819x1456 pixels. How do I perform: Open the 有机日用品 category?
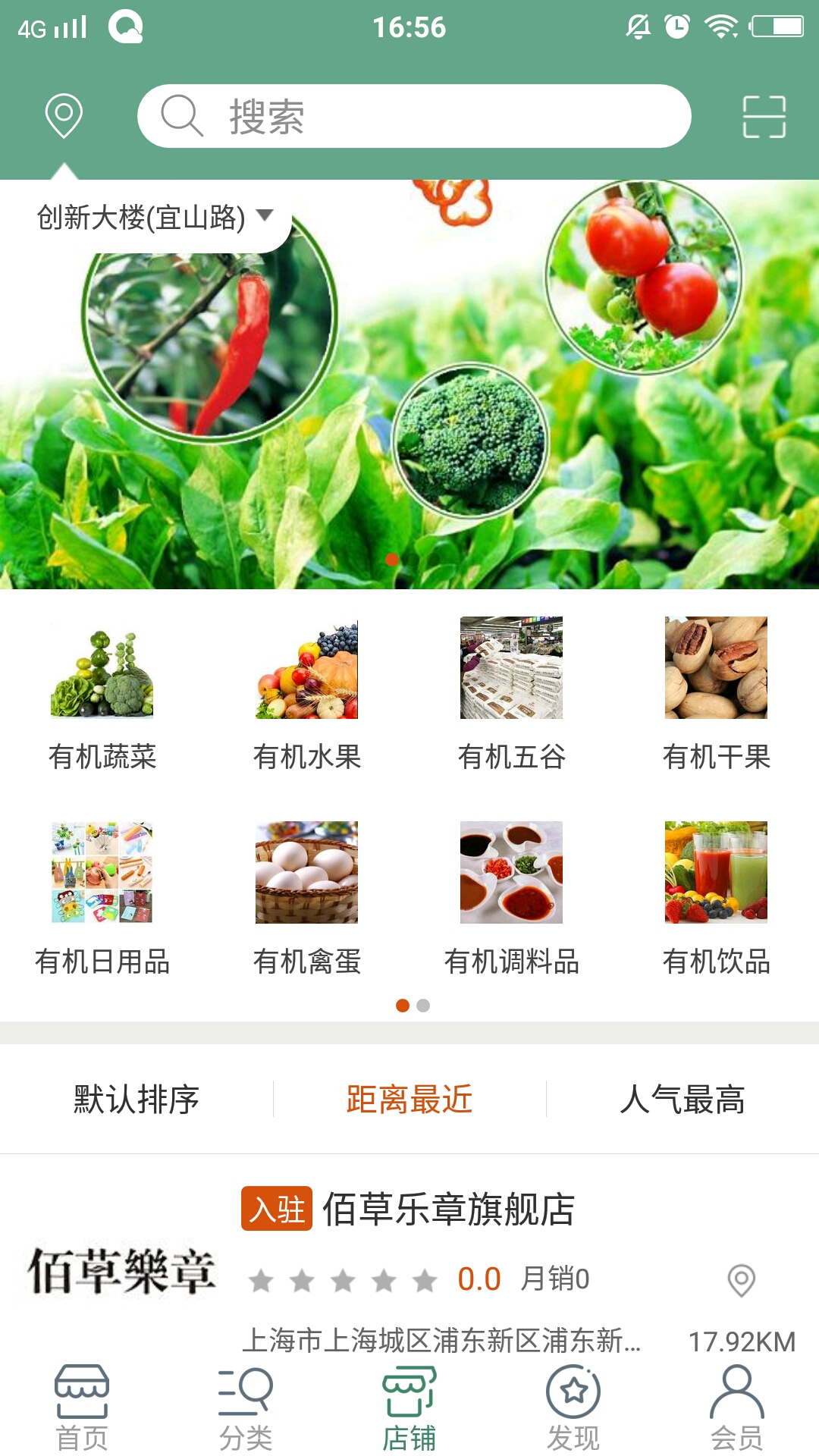pyautogui.click(x=102, y=899)
